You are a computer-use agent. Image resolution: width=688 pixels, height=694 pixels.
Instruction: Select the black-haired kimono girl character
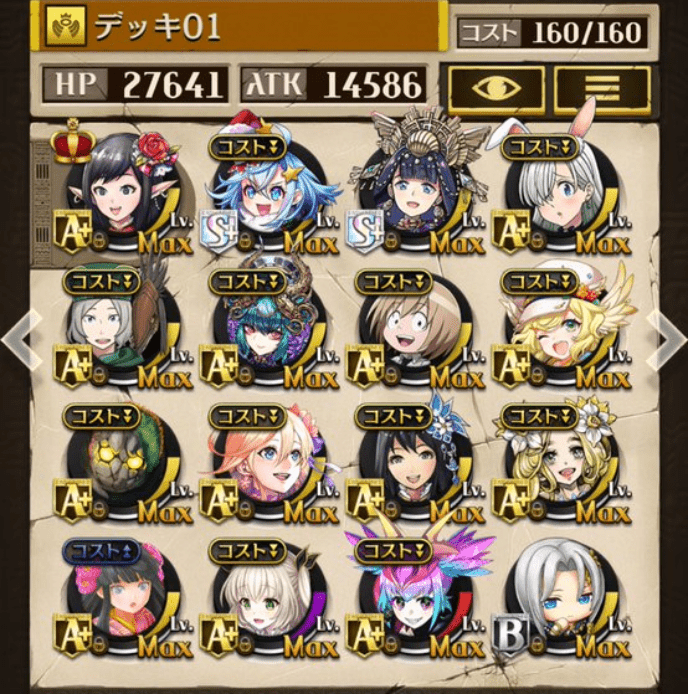(x=122, y=600)
